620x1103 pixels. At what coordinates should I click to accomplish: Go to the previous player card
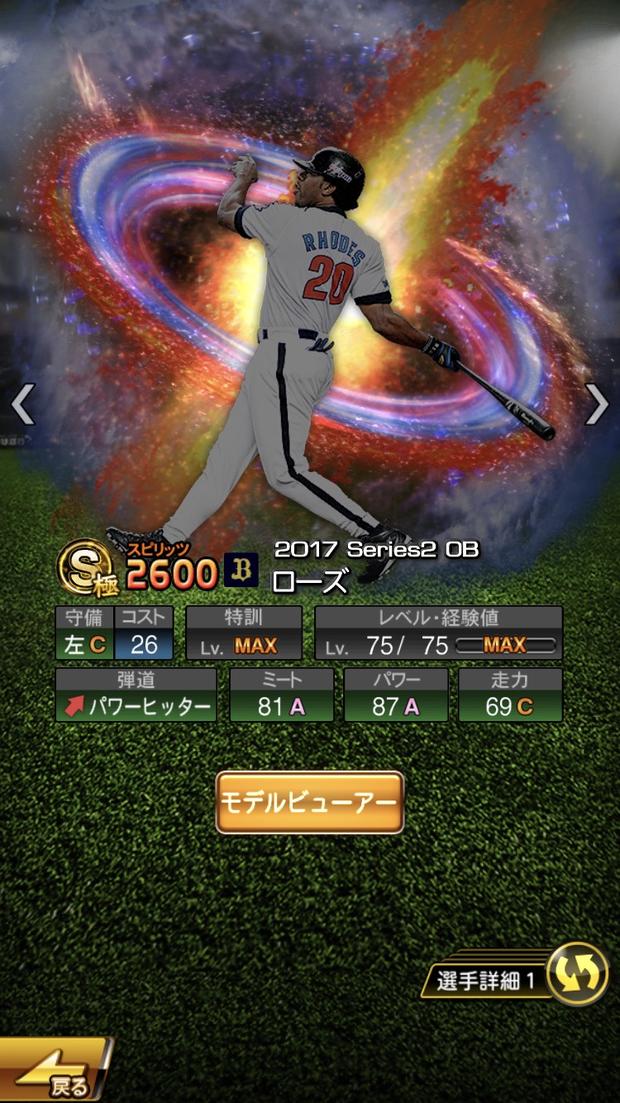click(22, 404)
